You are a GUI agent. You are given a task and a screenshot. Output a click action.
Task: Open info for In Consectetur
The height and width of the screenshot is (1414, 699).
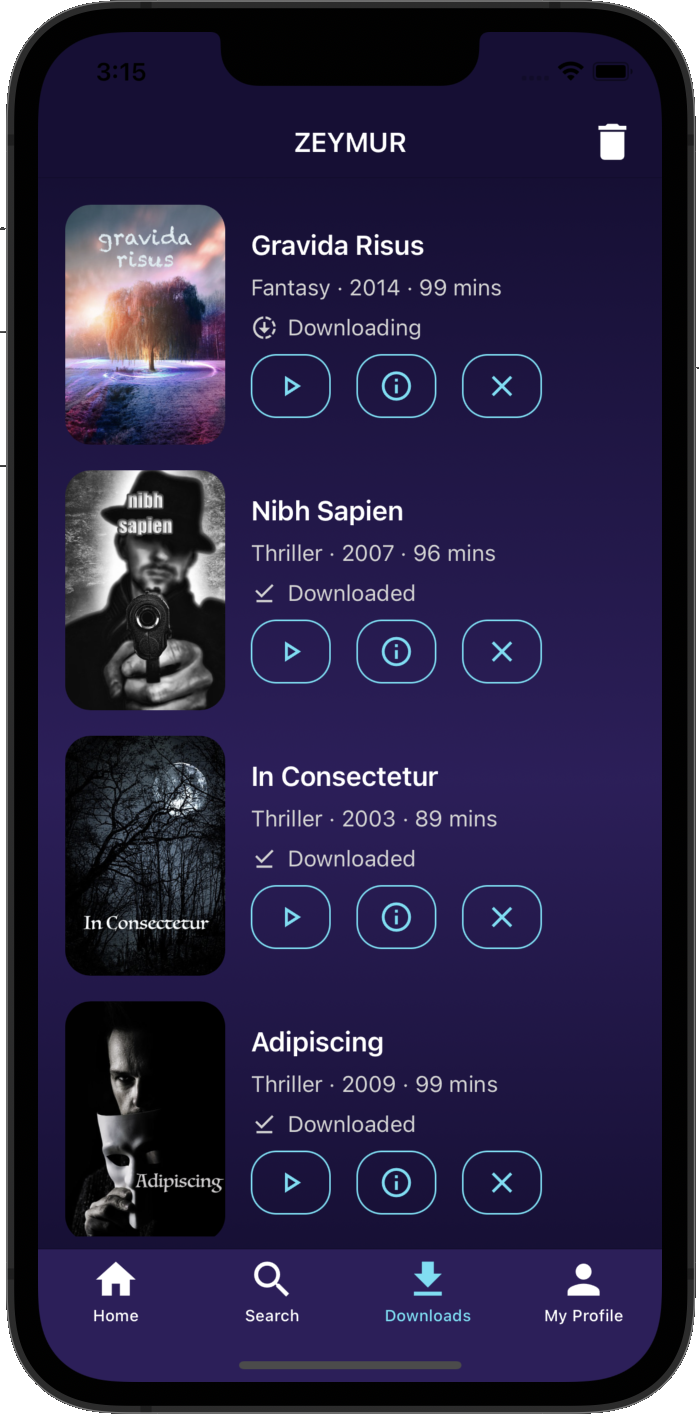[x=396, y=917]
